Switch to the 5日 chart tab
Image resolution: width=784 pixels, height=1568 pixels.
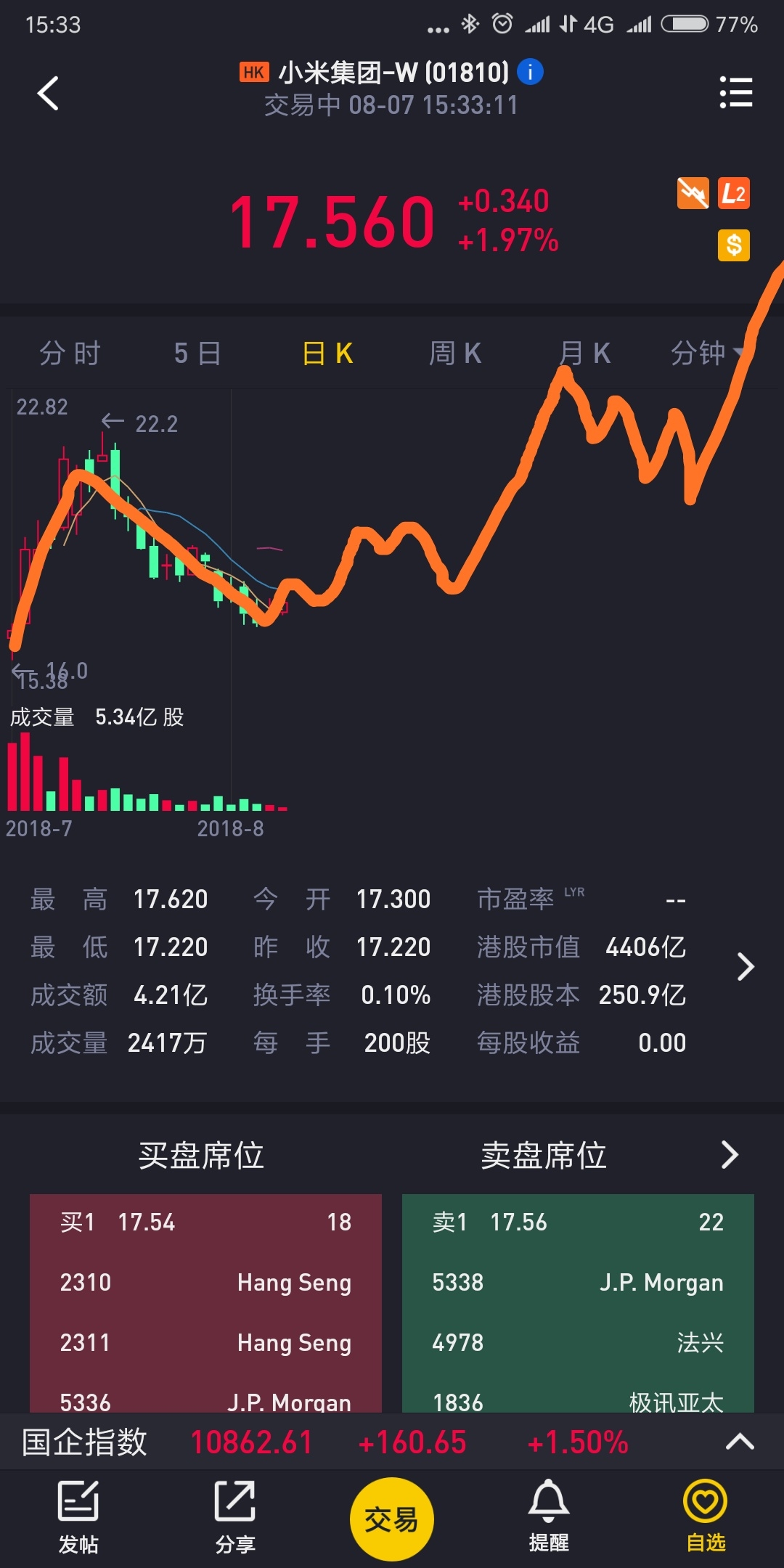(197, 354)
